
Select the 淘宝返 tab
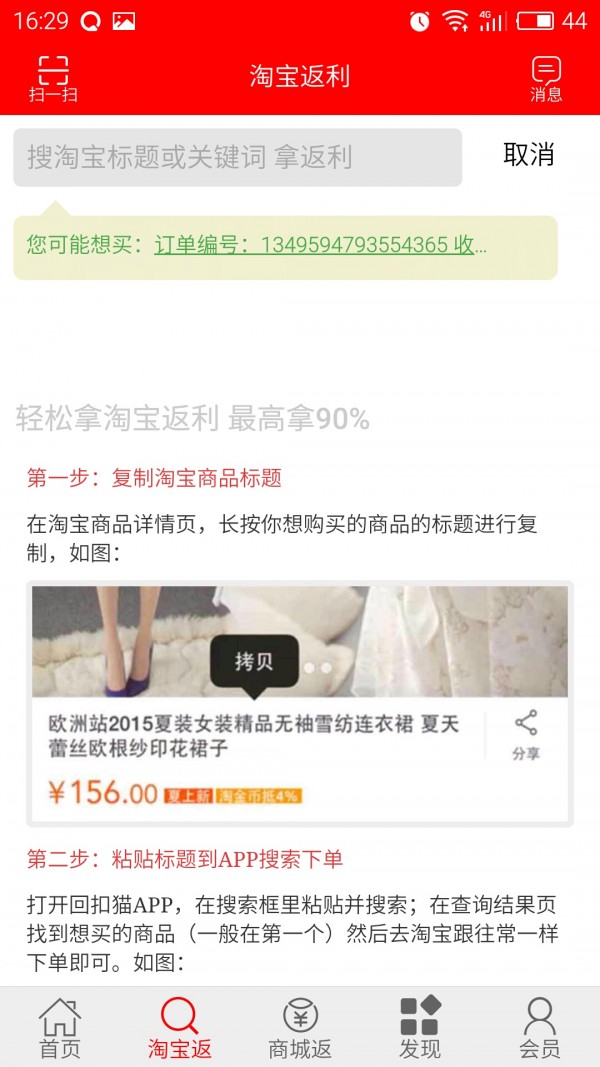click(180, 1027)
